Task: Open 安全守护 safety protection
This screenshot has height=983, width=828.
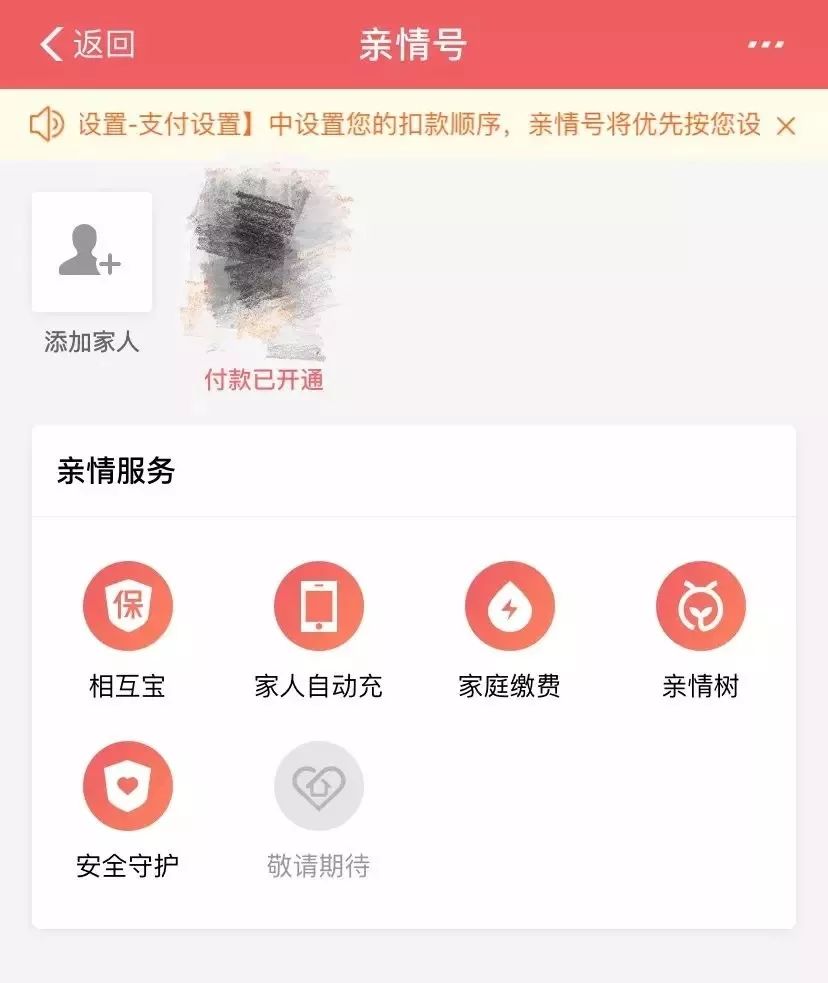Action: 127,787
